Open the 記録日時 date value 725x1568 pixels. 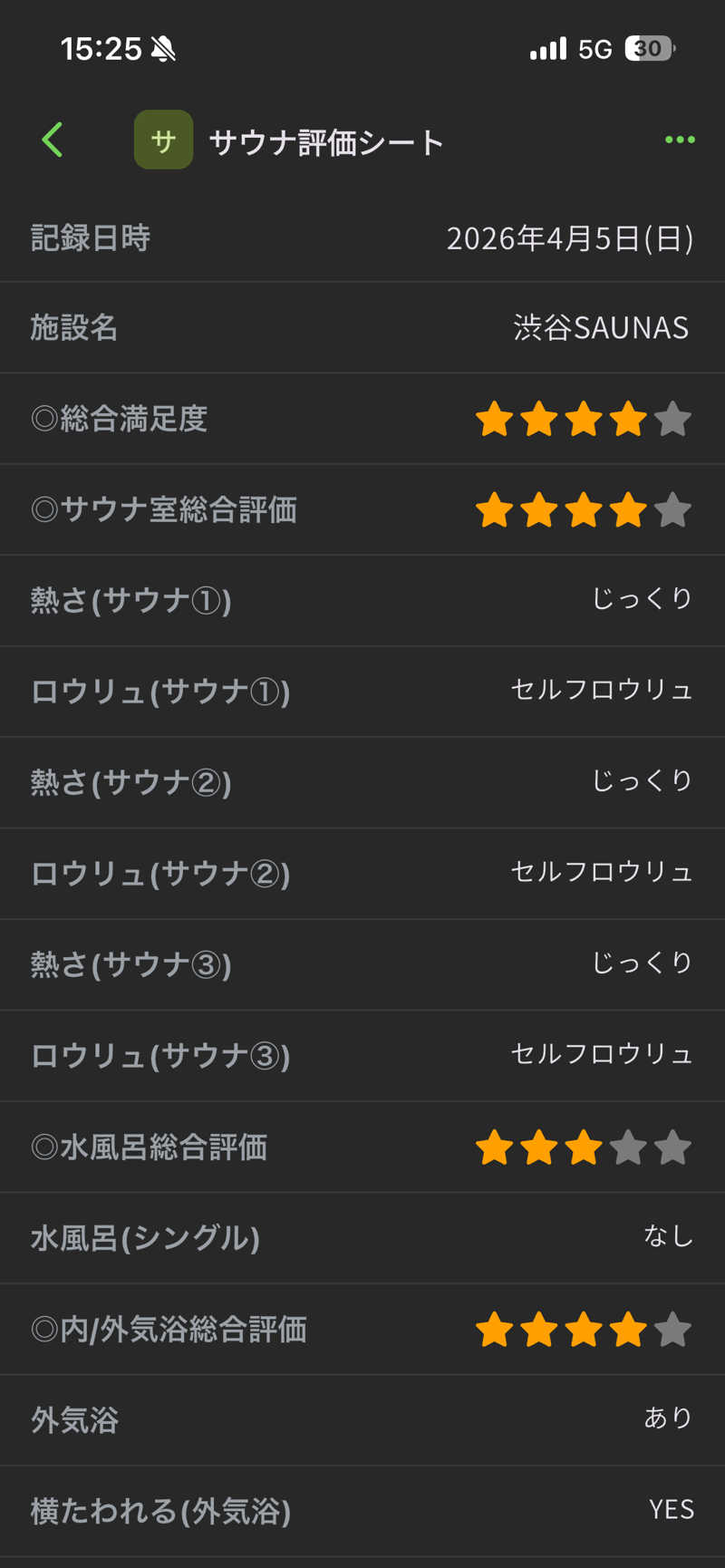pos(570,237)
